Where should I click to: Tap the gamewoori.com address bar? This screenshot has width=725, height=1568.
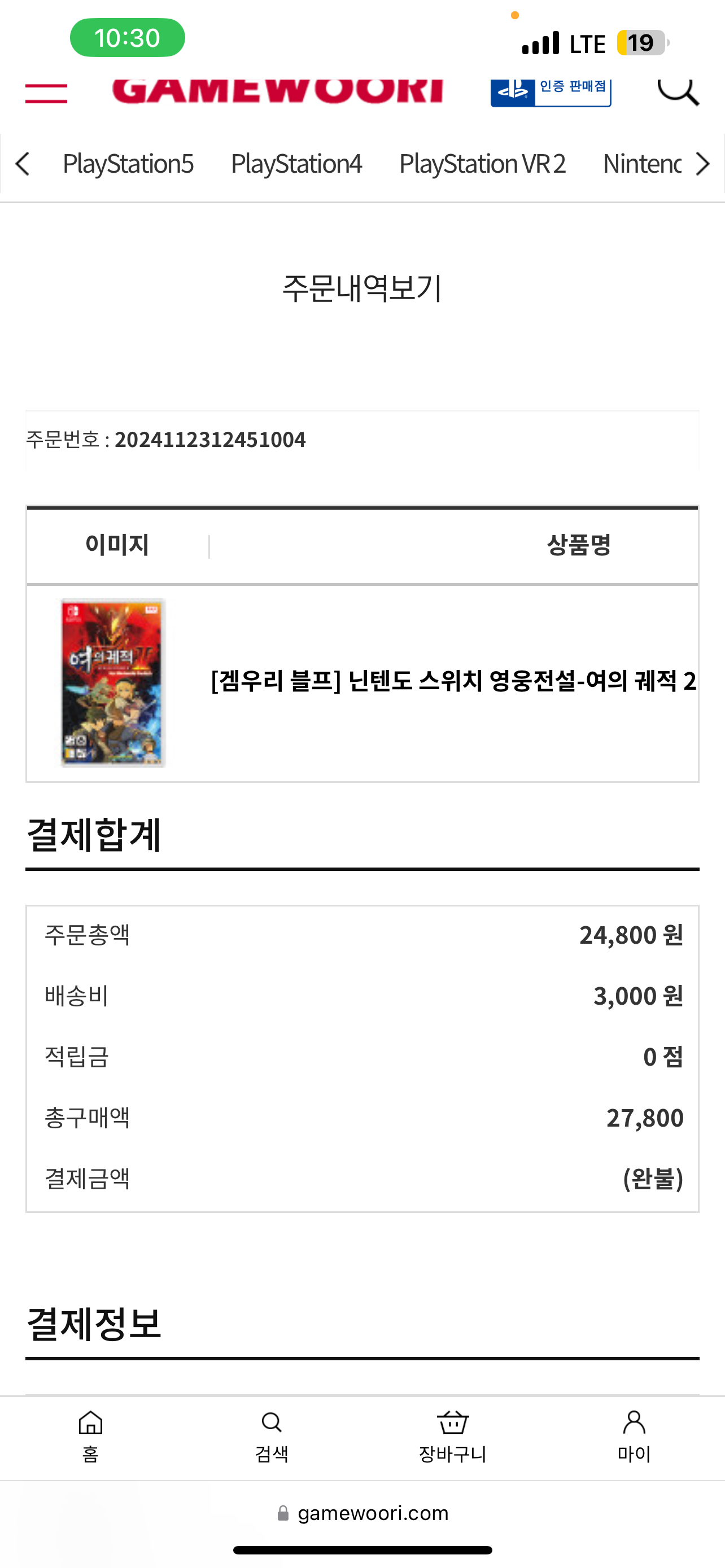click(x=363, y=1513)
